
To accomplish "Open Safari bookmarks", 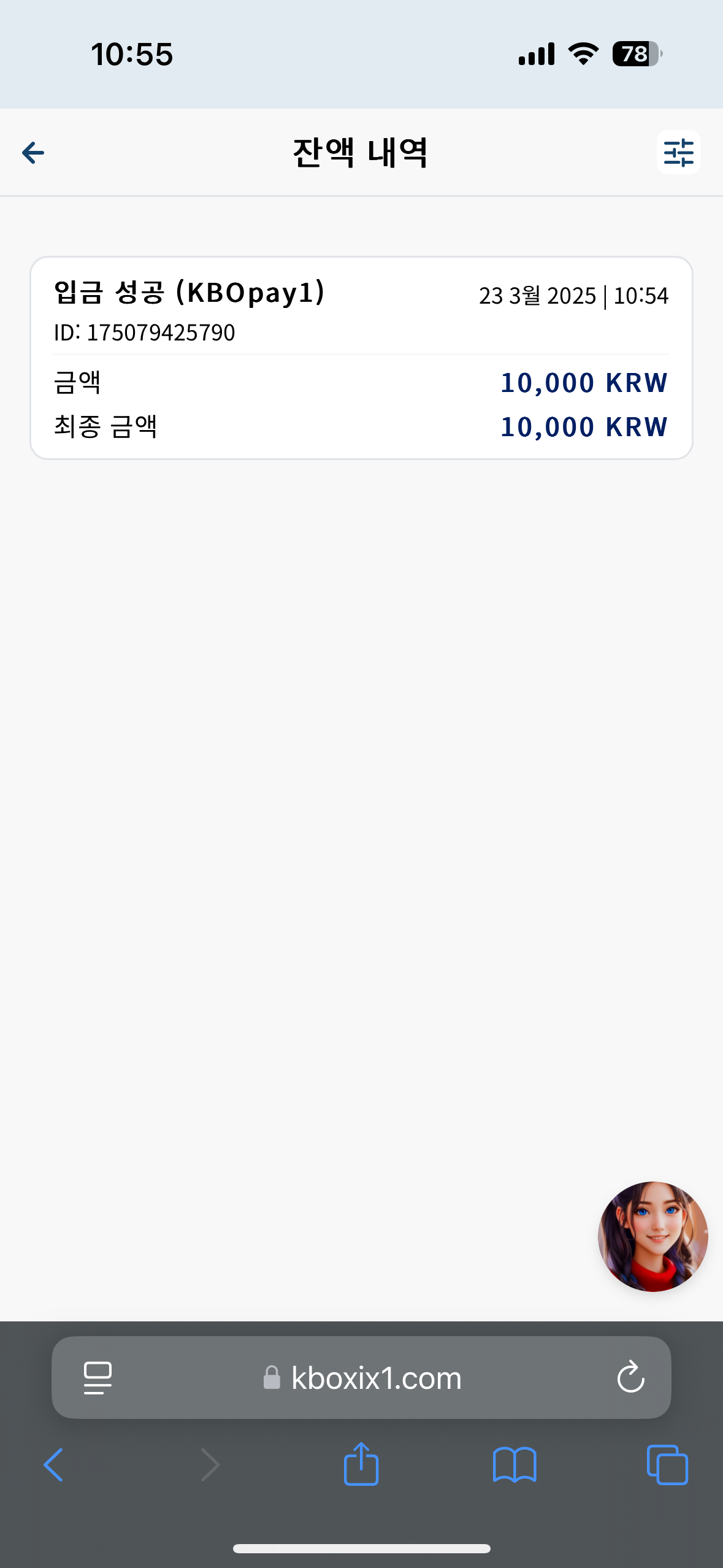I will (x=515, y=1465).
